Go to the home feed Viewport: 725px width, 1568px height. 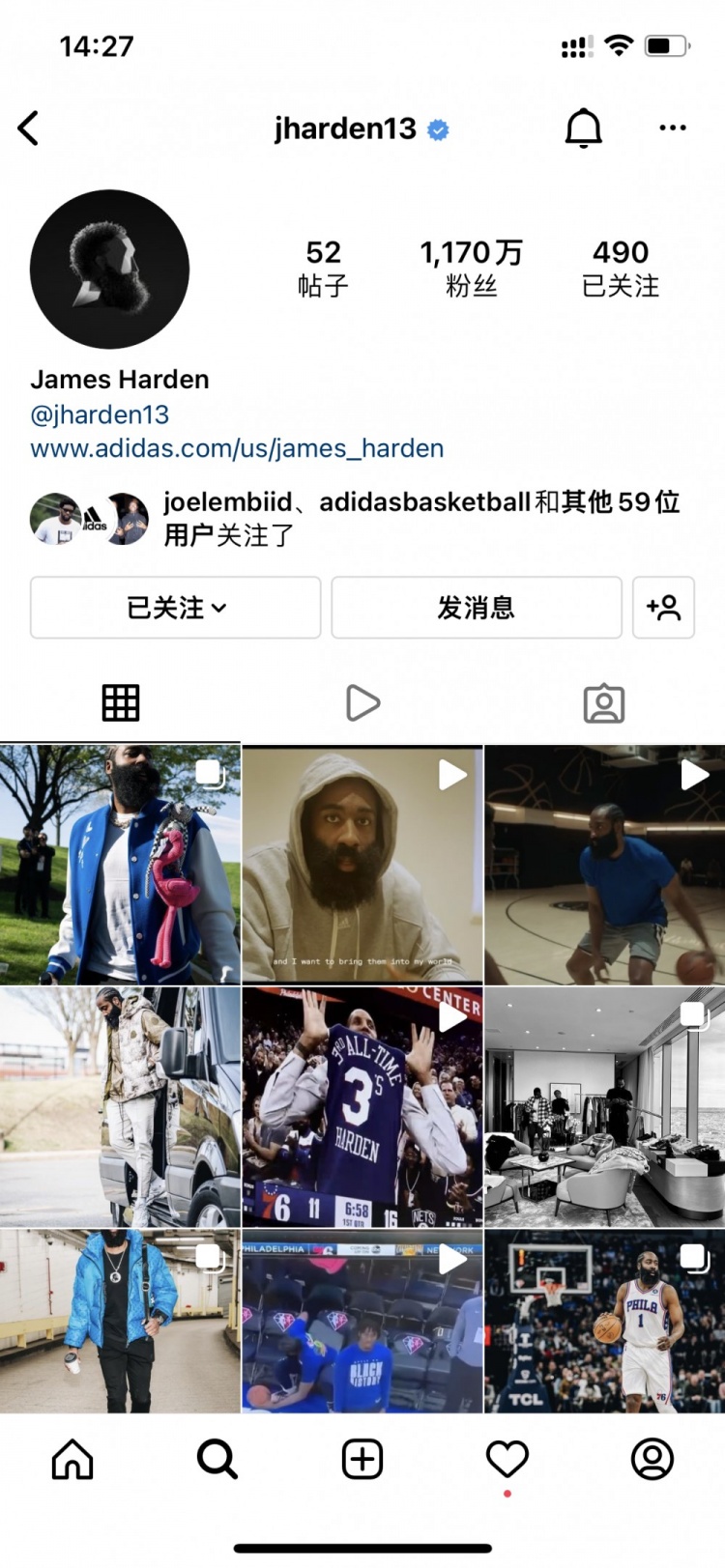point(72,1459)
